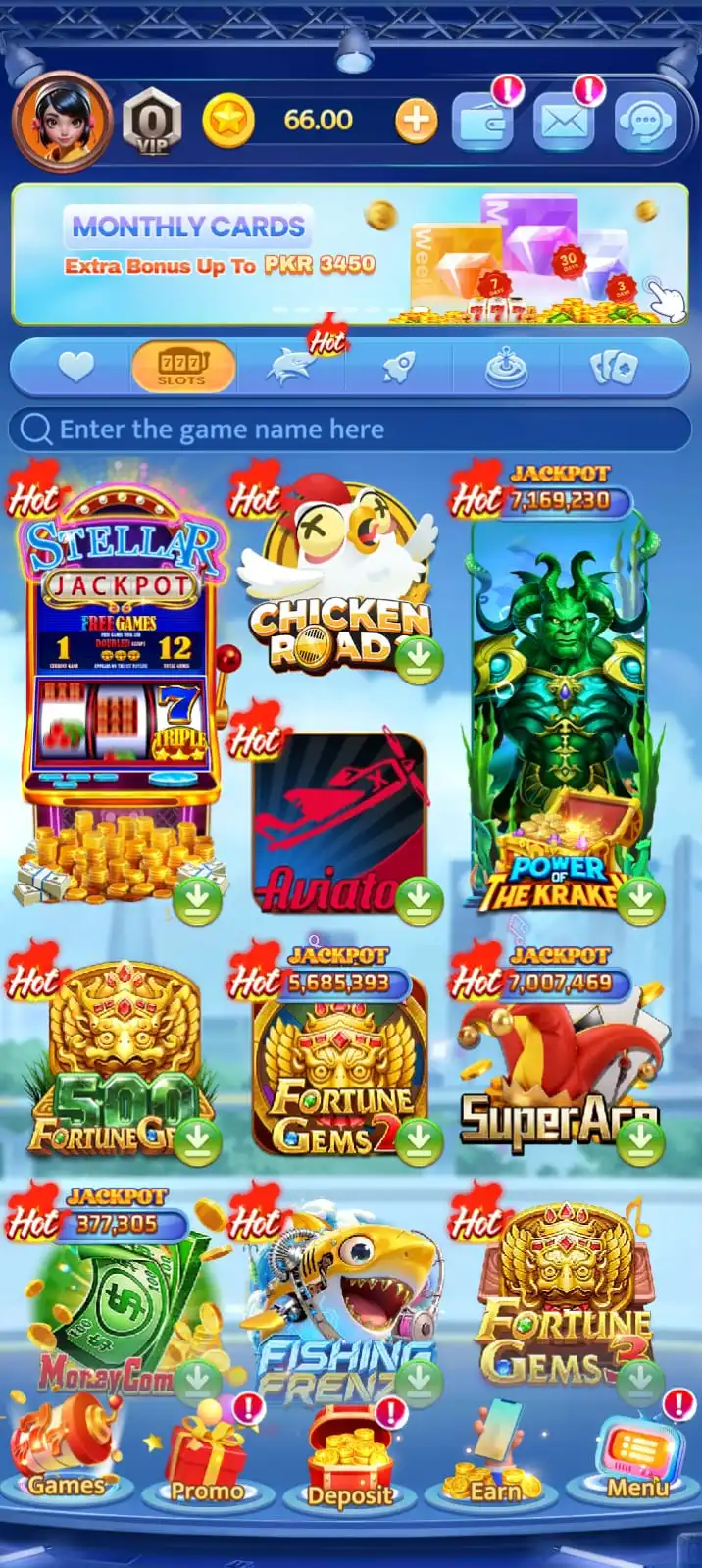Viewport: 702px width, 1568px height.
Task: Open the wallet icon
Action: tap(482, 123)
